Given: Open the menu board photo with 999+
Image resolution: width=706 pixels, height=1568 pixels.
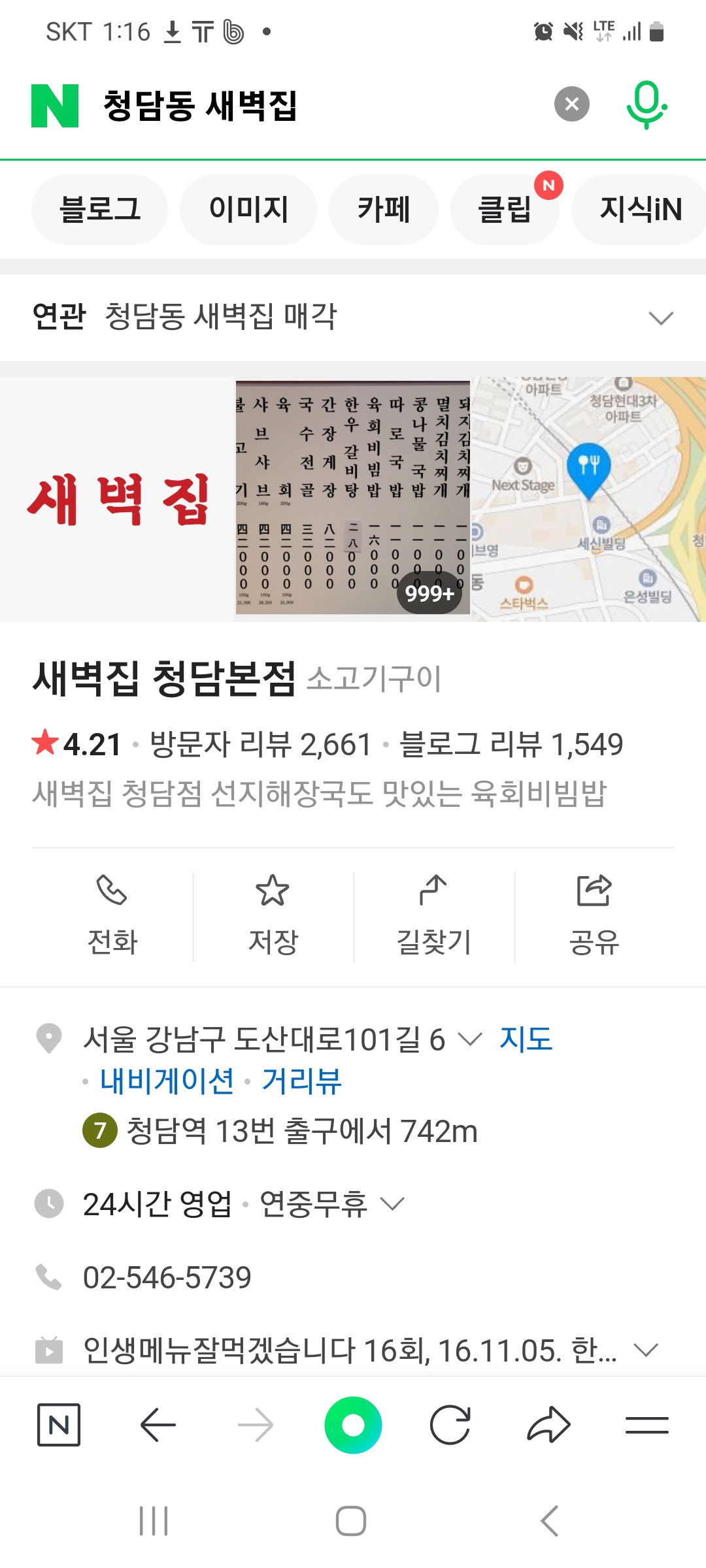Looking at the screenshot, I should point(352,498).
